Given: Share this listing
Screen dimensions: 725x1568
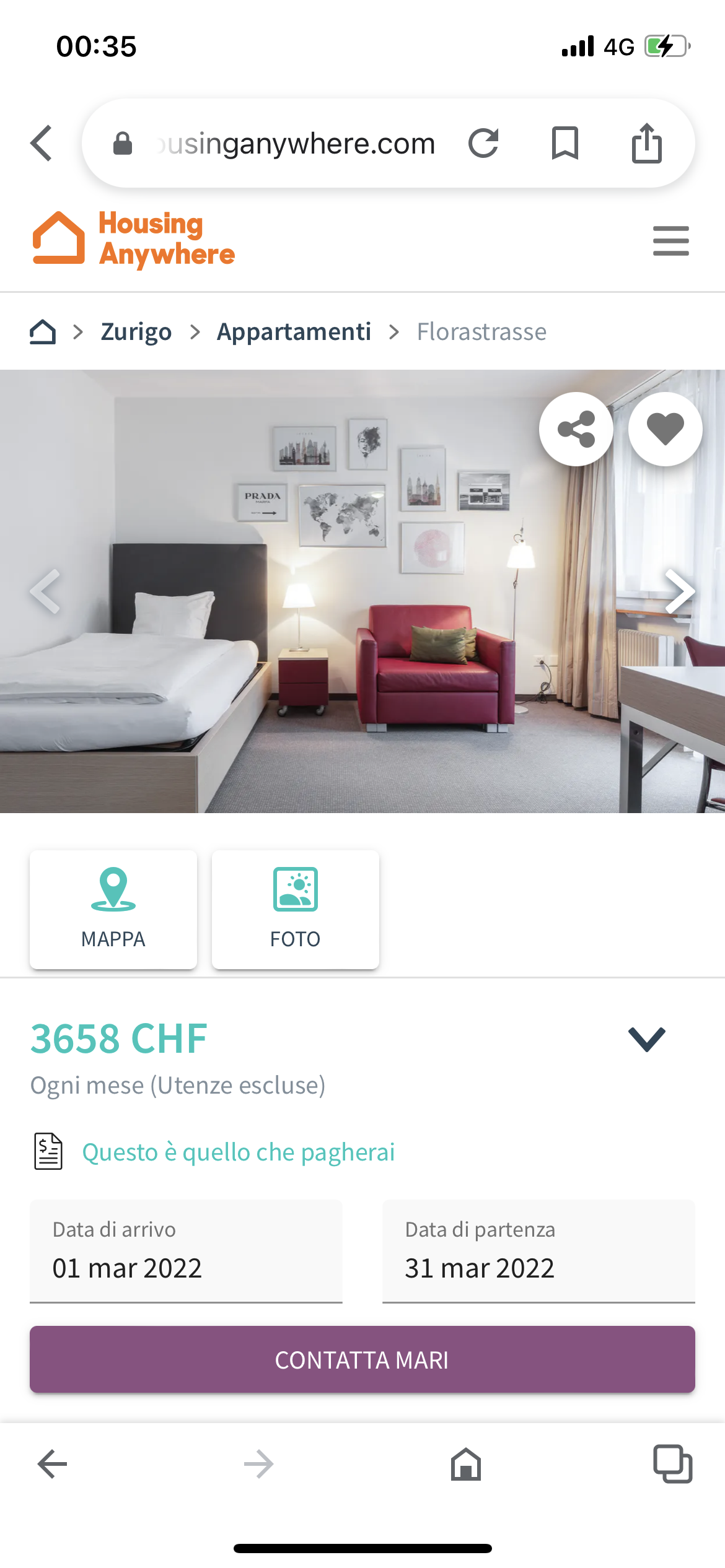Looking at the screenshot, I should [x=576, y=429].
